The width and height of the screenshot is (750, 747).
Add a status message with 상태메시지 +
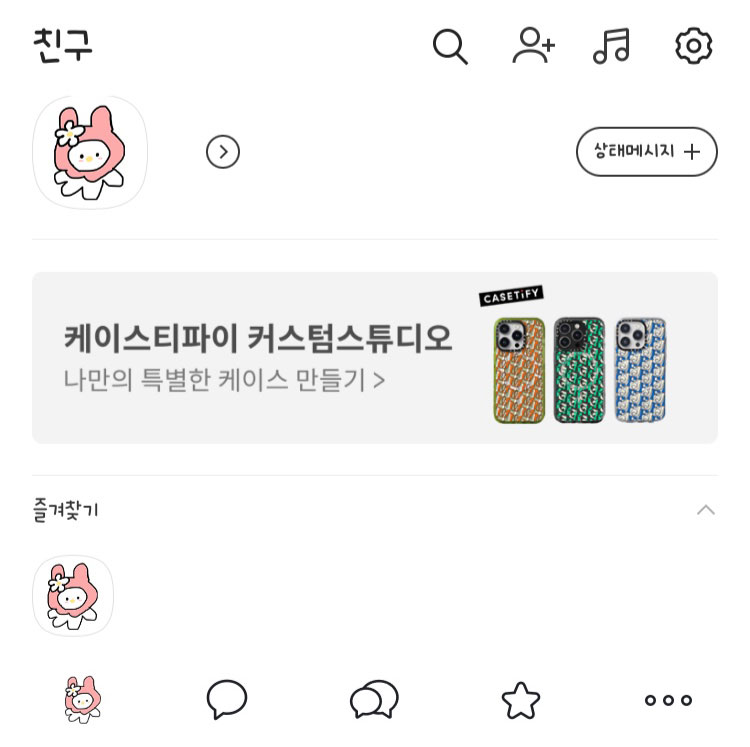(x=646, y=152)
